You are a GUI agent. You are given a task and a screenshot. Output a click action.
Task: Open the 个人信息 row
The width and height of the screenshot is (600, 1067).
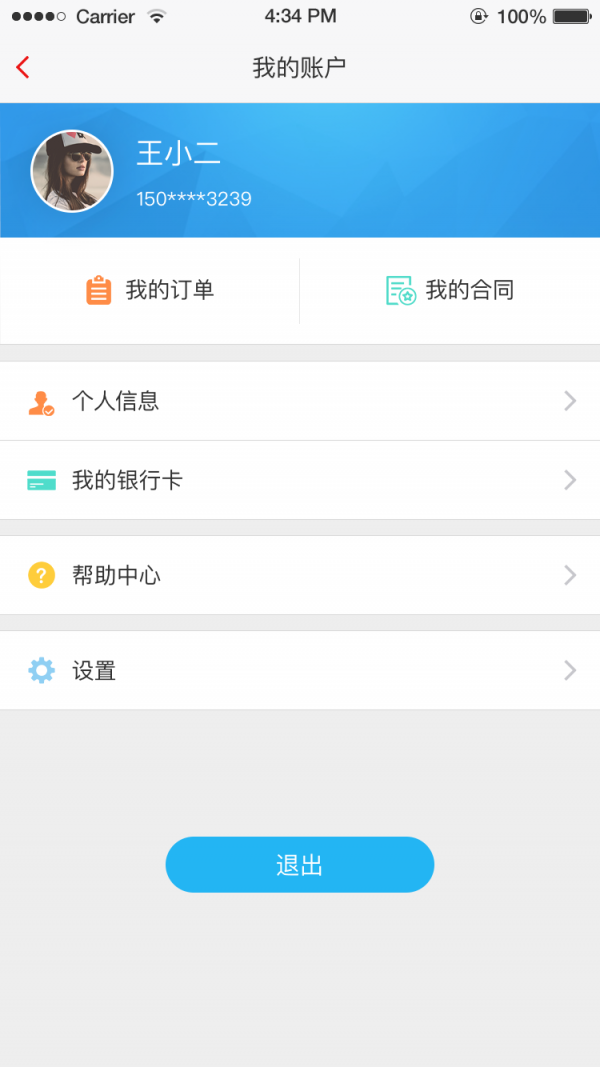(300, 401)
